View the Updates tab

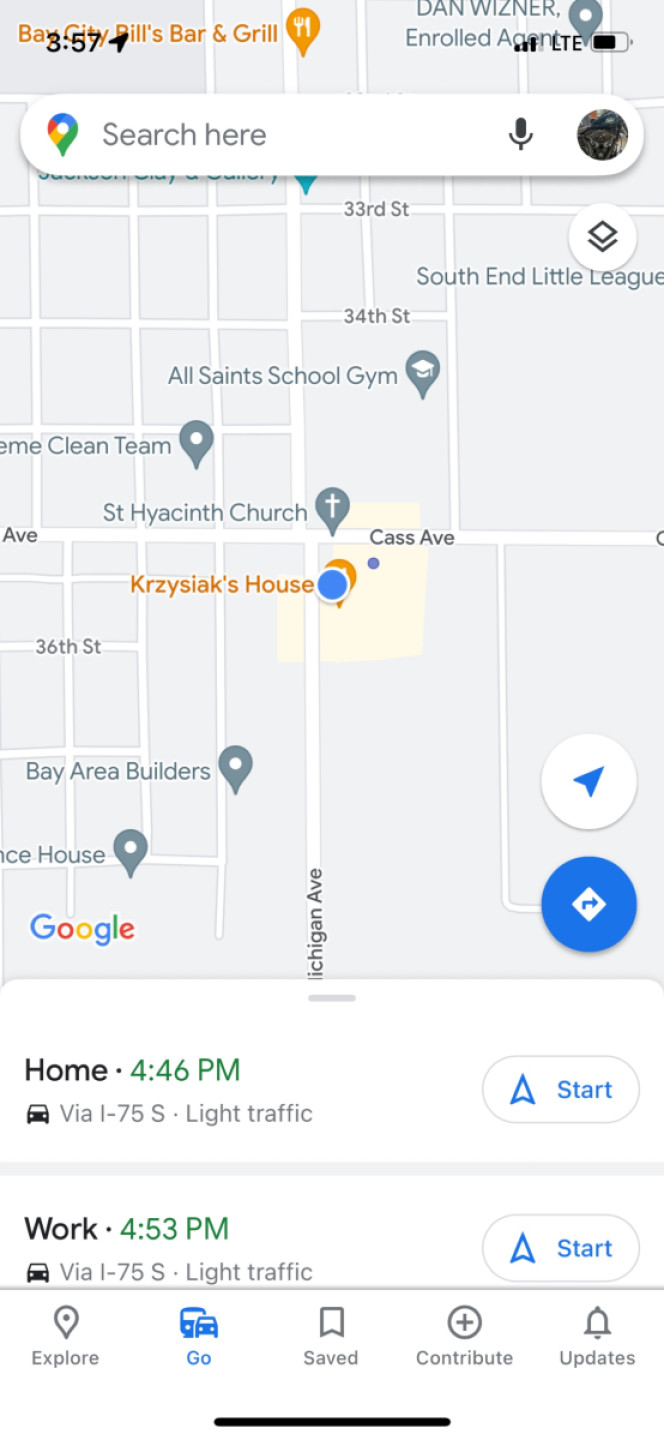(x=597, y=1336)
